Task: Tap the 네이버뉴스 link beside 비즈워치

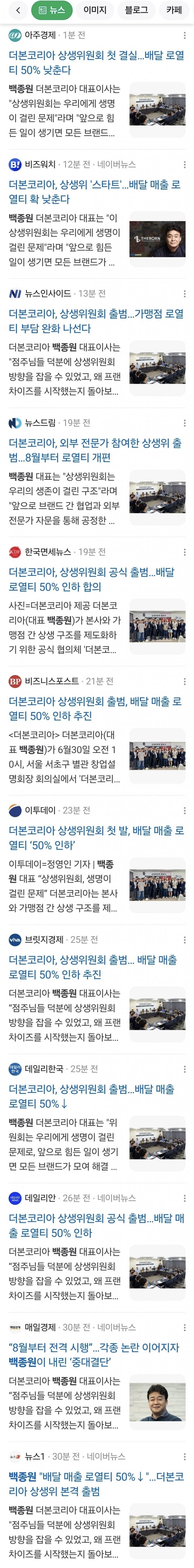Action: pos(117,164)
